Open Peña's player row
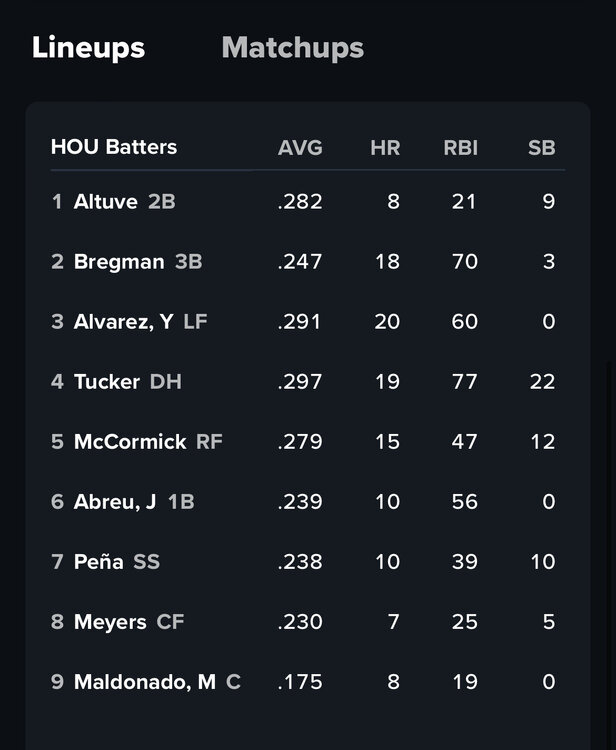The image size is (616, 750). 99,562
